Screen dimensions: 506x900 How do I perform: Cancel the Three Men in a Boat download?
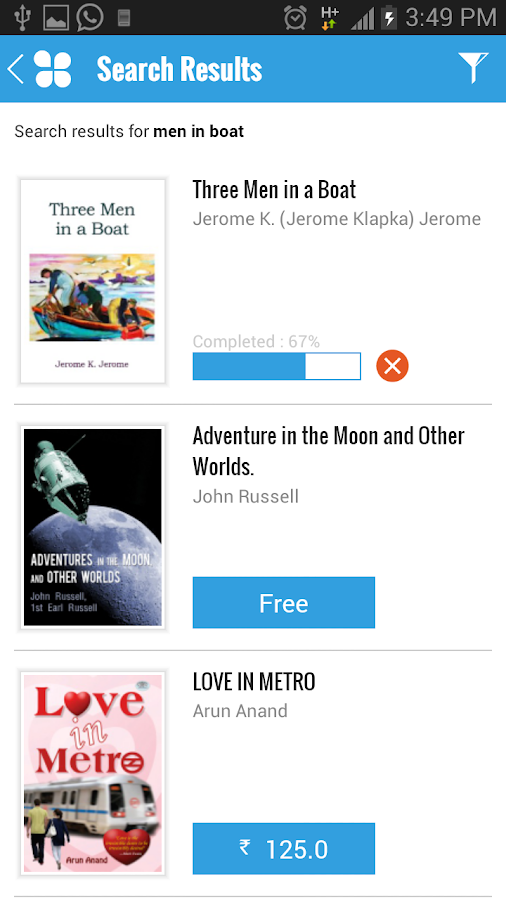coord(392,366)
